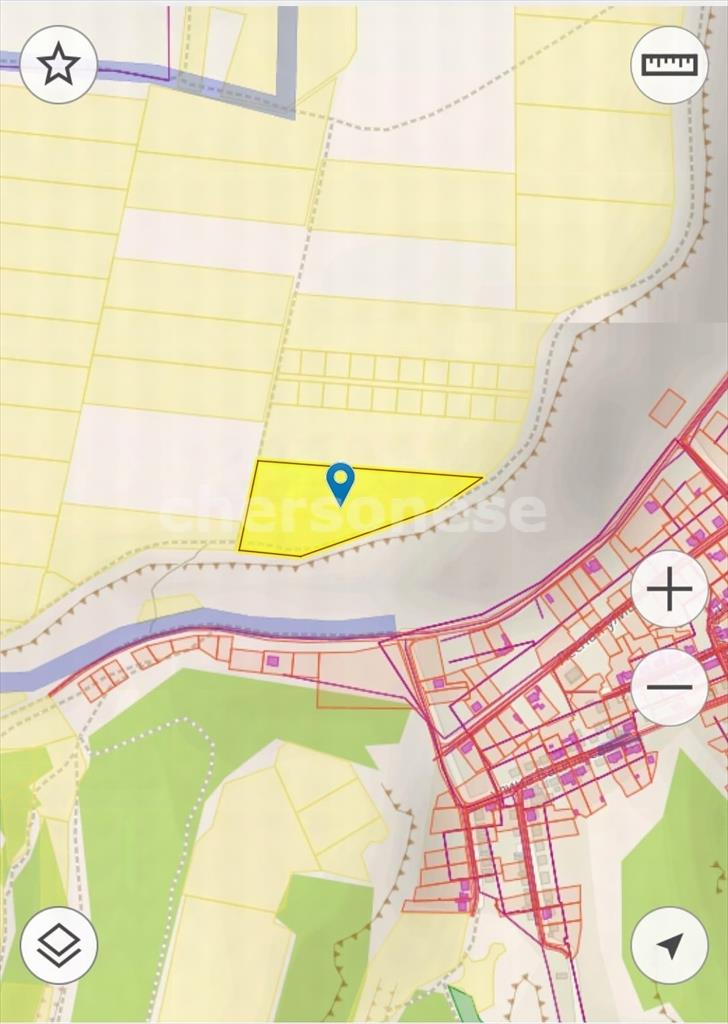Open the map layers selector

click(59, 945)
